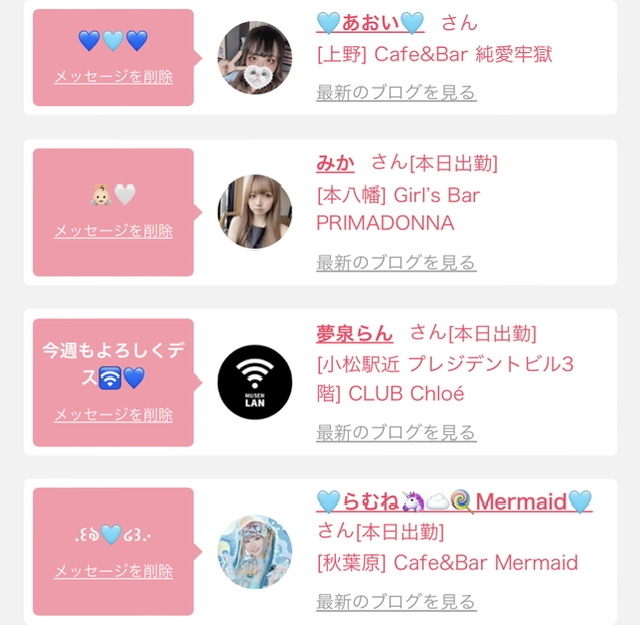Open 夢泉らん's MUSEN LAN avatar

(x=255, y=382)
